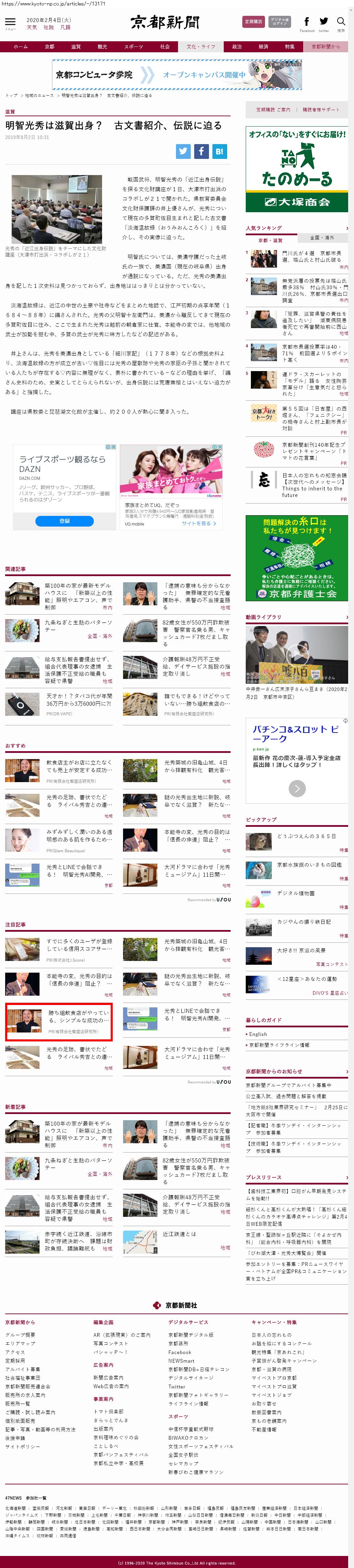
Task: Open the トップ breadcrumb link
Action: pyautogui.click(x=12, y=96)
